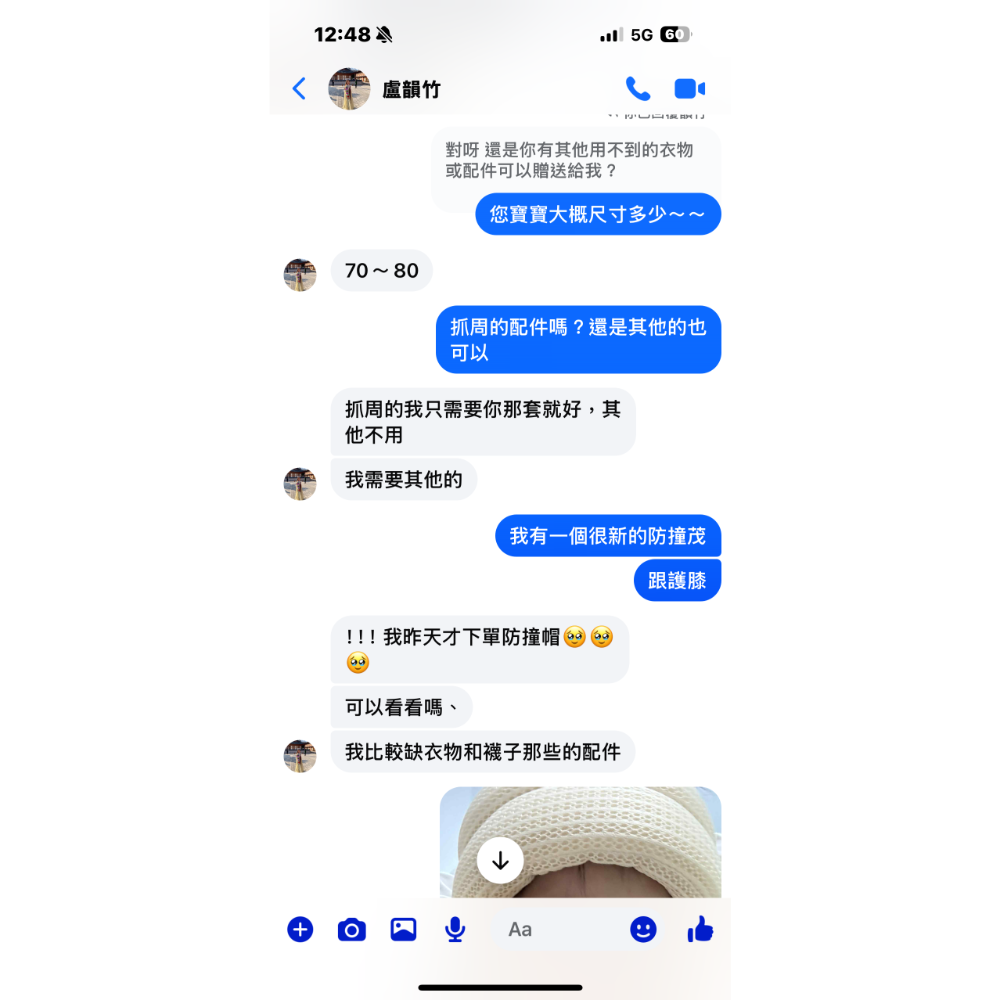Start a video call with 盧韻竹

[x=690, y=88]
